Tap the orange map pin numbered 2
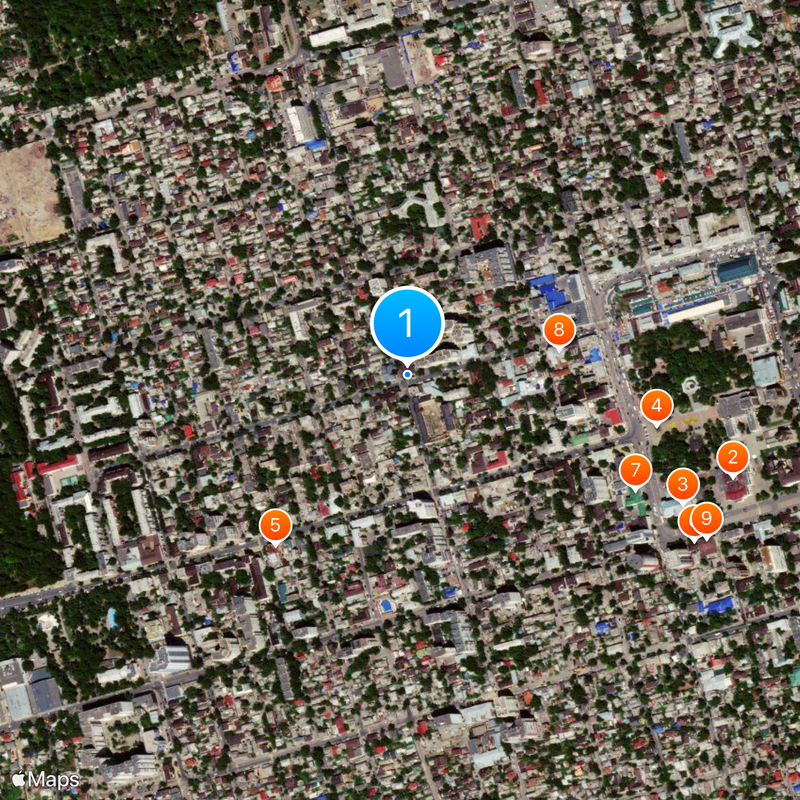Screen dimensions: 800x800 733,459
